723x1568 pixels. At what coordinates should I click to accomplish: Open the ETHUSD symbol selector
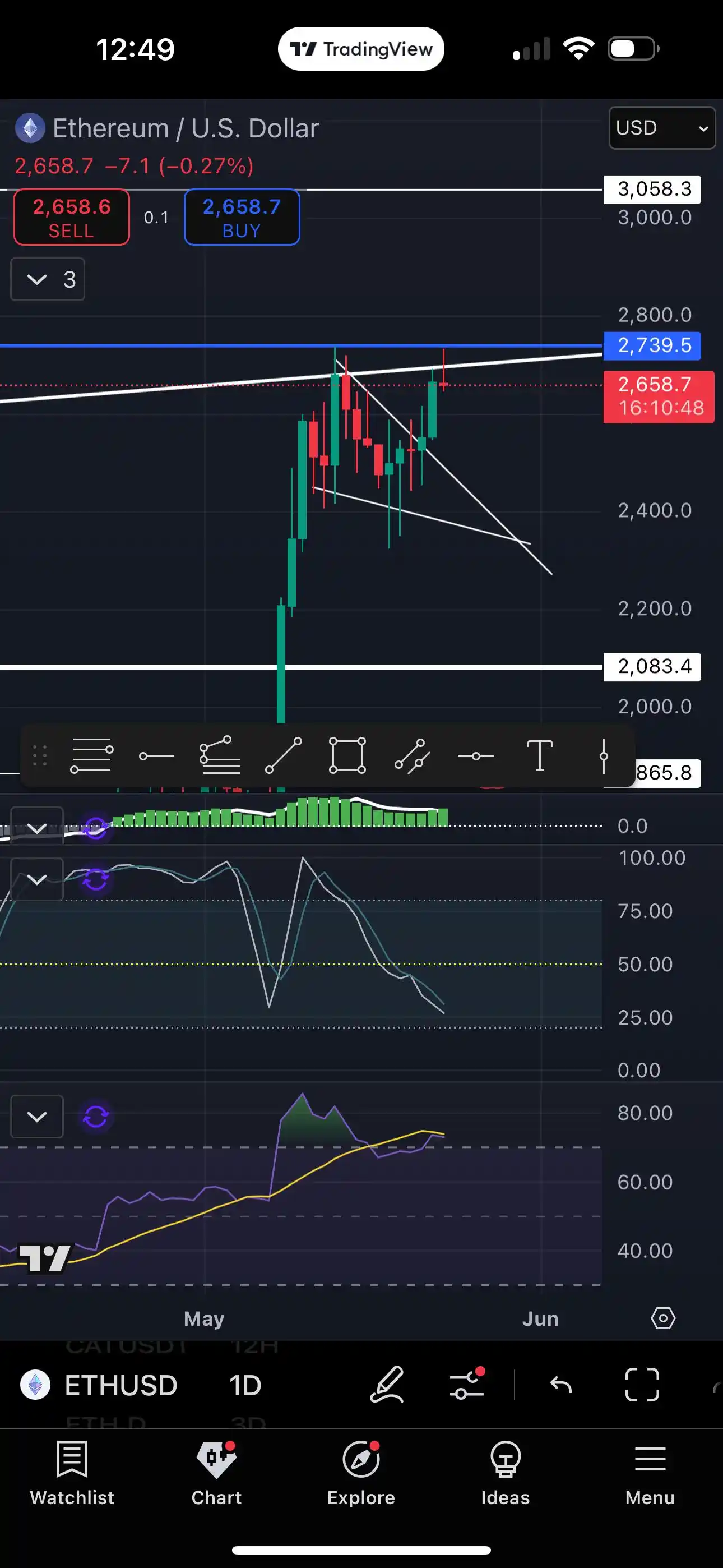[x=99, y=1385]
